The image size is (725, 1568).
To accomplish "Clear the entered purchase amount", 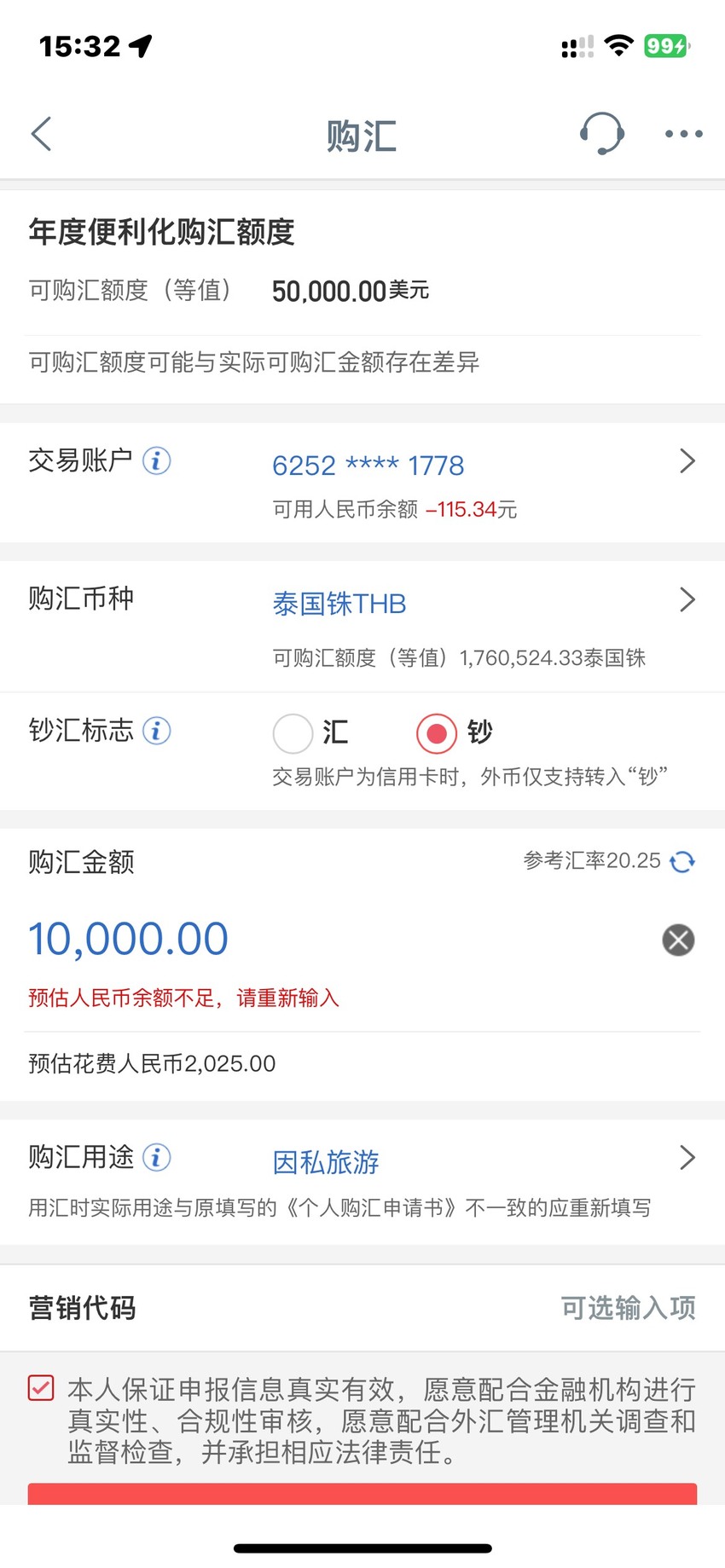I will [x=678, y=940].
